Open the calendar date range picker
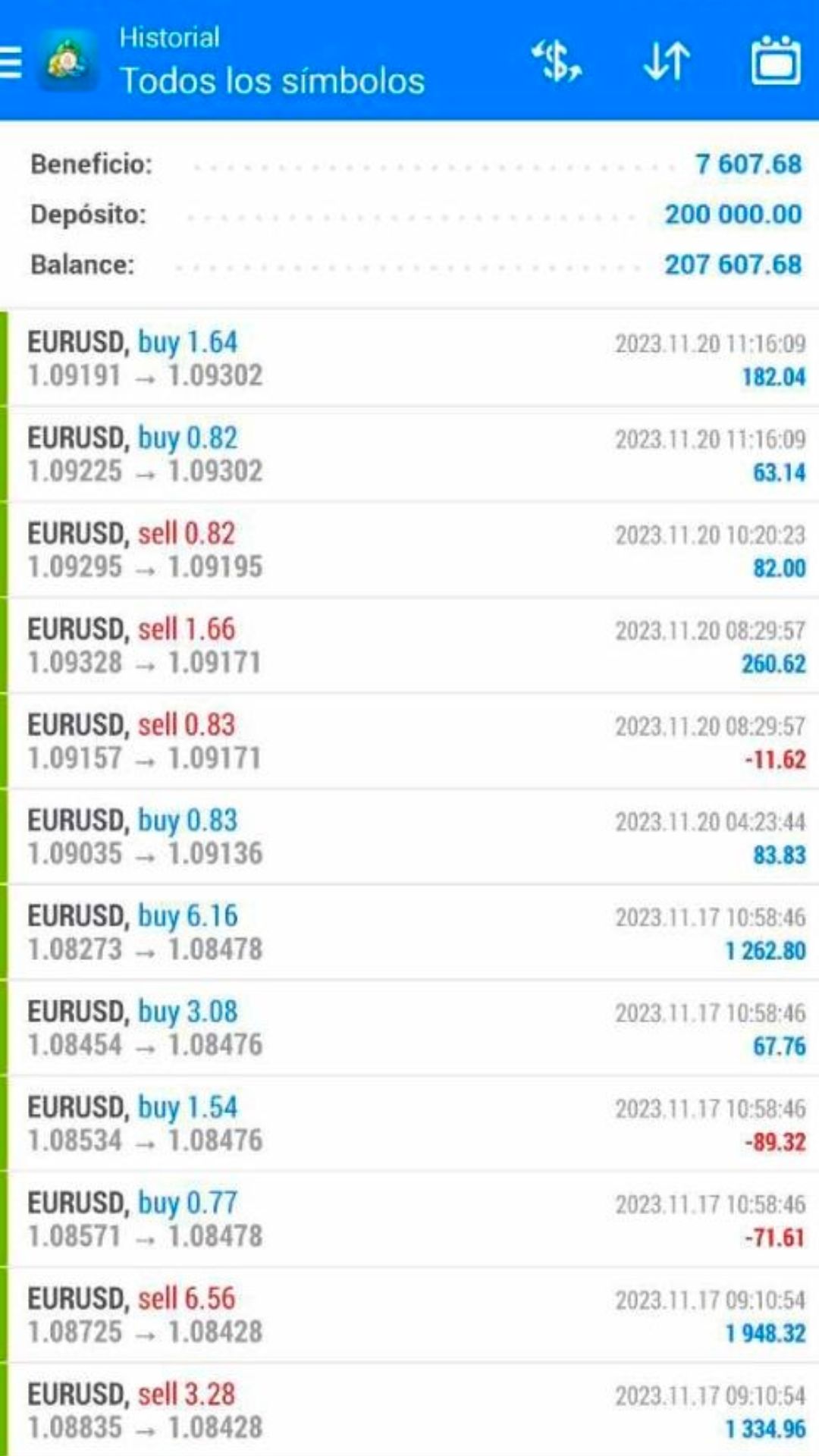 click(x=776, y=60)
